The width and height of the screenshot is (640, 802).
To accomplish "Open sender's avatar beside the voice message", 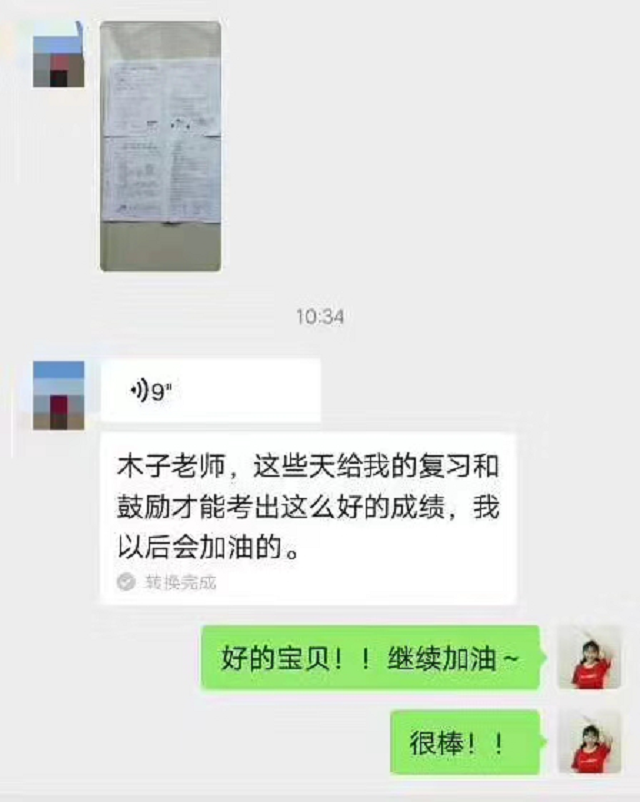I will [58, 396].
